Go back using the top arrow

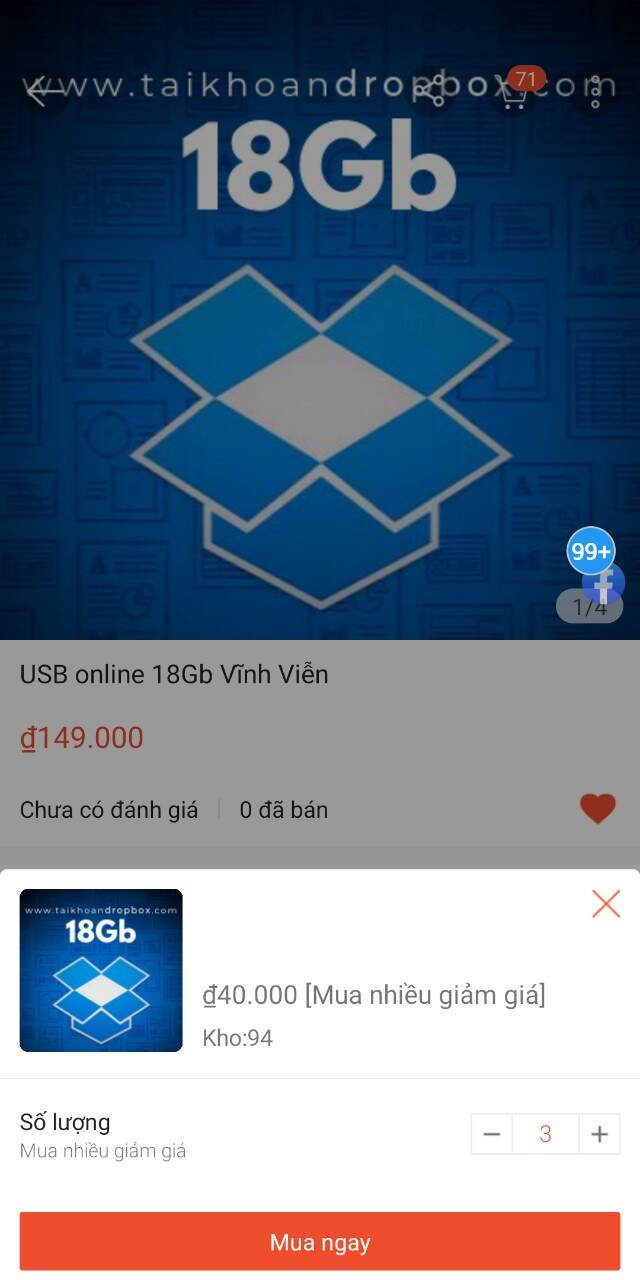40,92
